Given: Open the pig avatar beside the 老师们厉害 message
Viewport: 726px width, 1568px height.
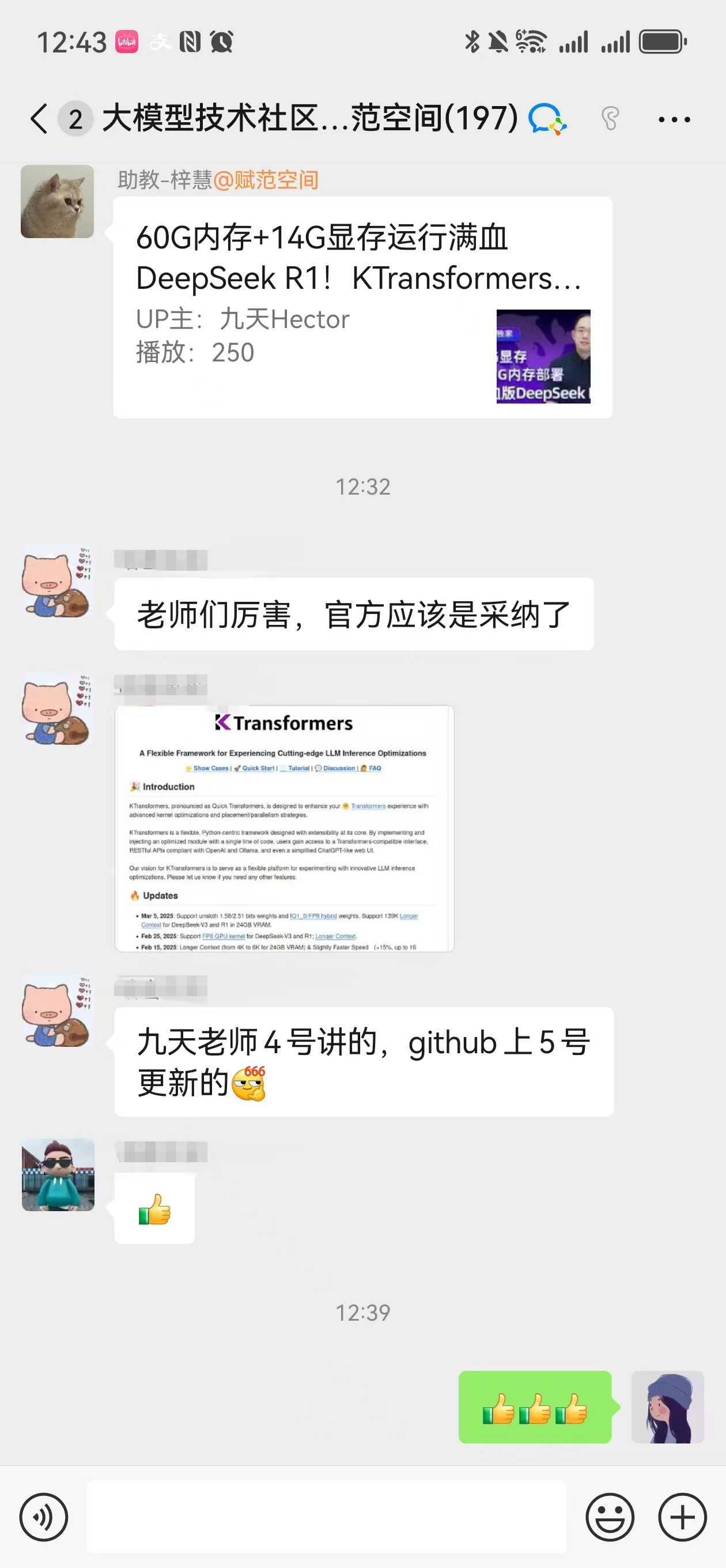Looking at the screenshot, I should pyautogui.click(x=56, y=582).
